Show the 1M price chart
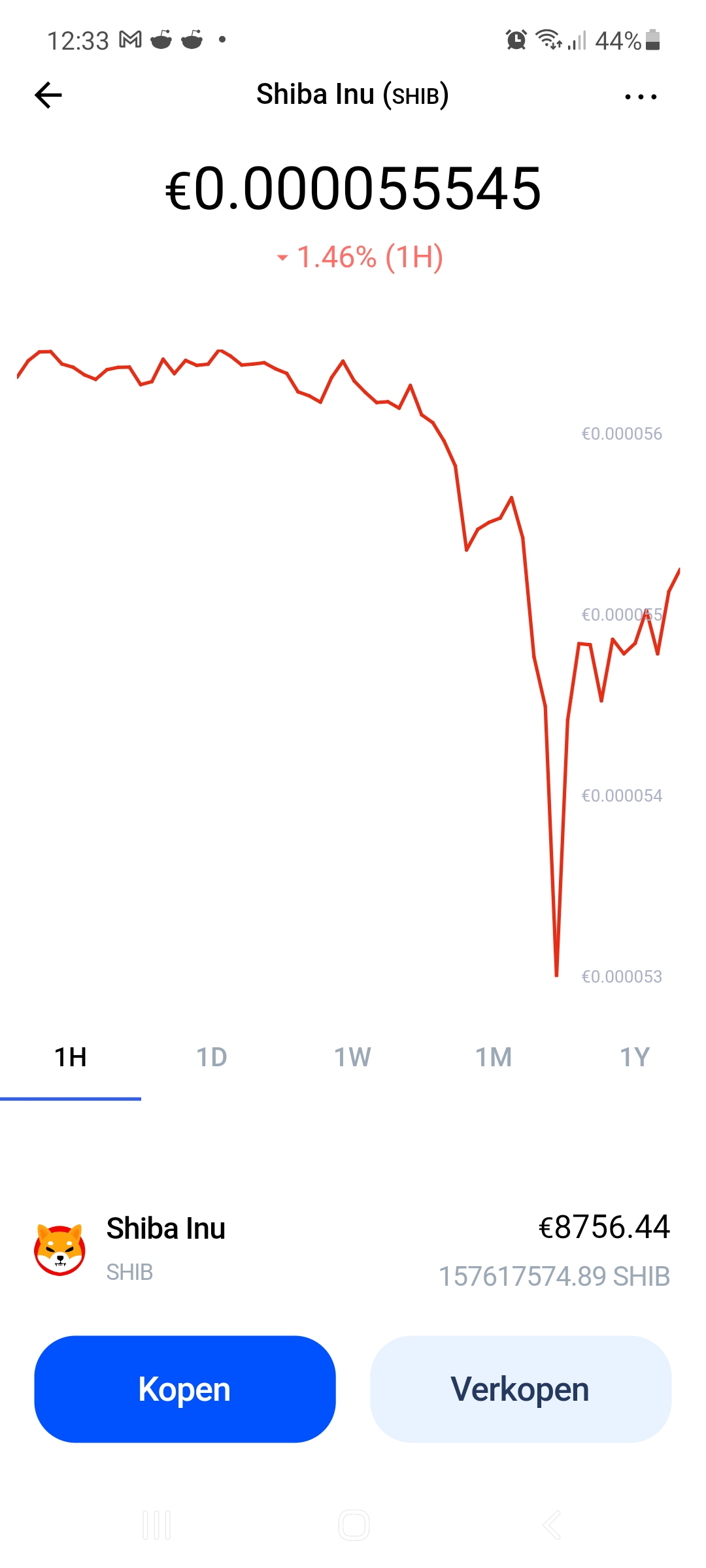This screenshot has width=706, height=1568. point(494,1058)
